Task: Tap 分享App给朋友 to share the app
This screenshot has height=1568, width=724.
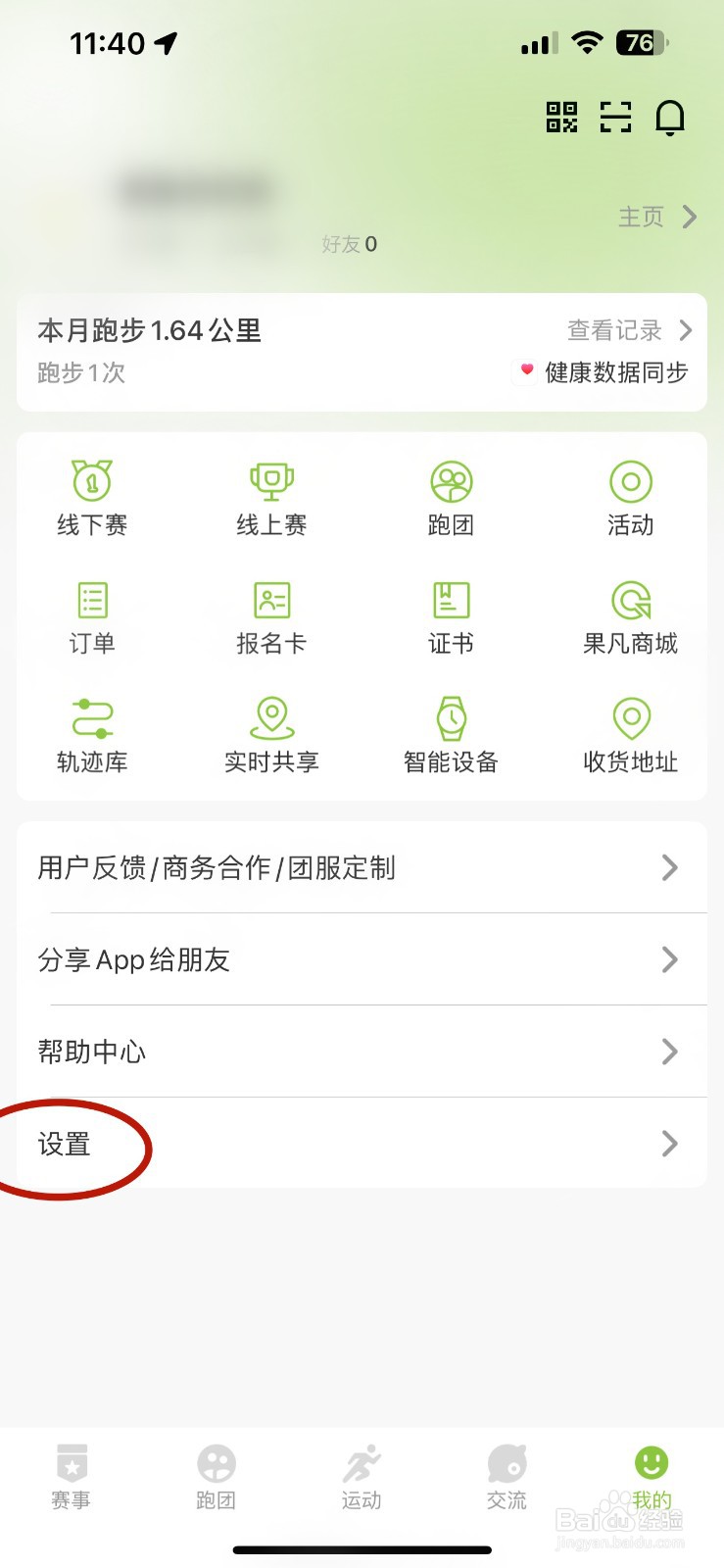Action: (362, 960)
